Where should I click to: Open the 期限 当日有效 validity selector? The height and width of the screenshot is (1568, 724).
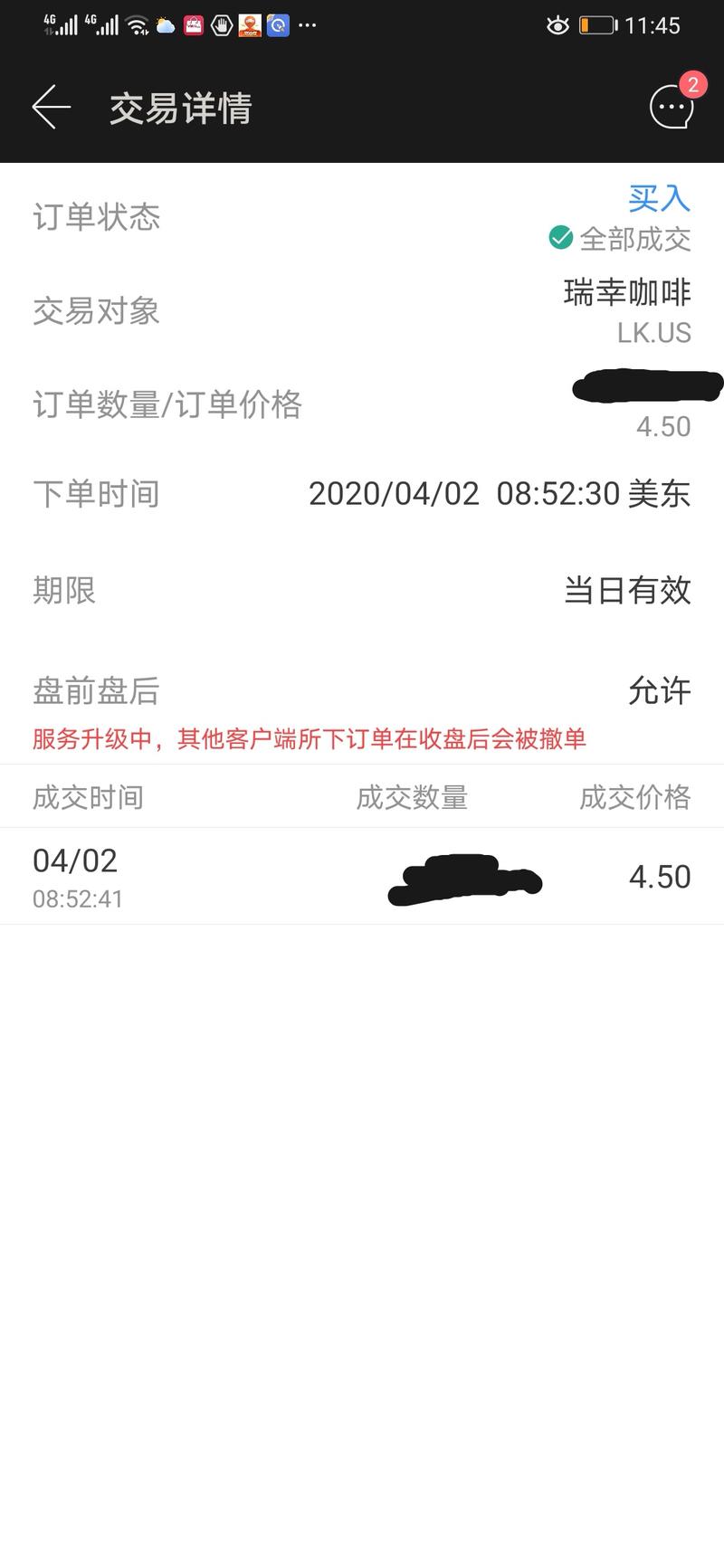point(627,591)
